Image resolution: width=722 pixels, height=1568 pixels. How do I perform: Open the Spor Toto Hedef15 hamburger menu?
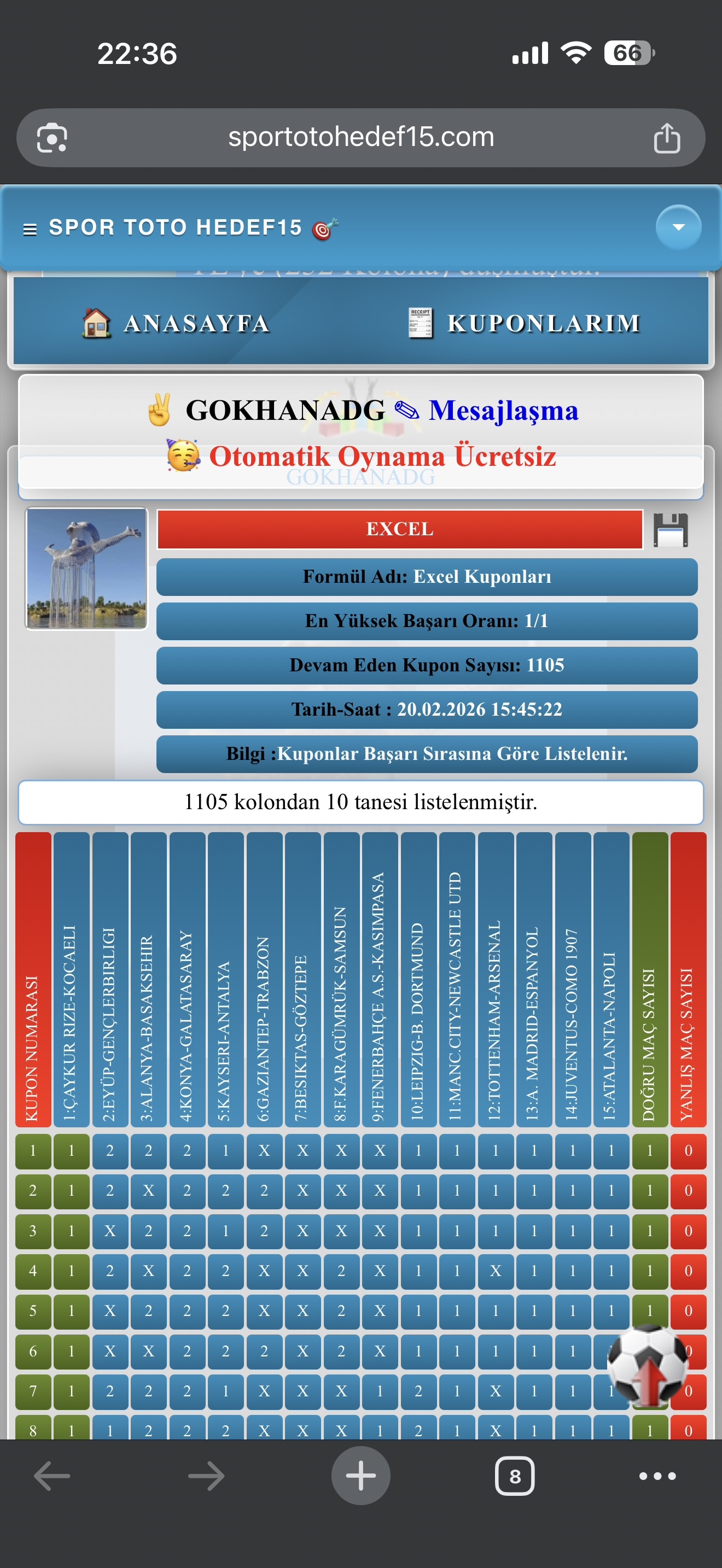click(x=30, y=229)
